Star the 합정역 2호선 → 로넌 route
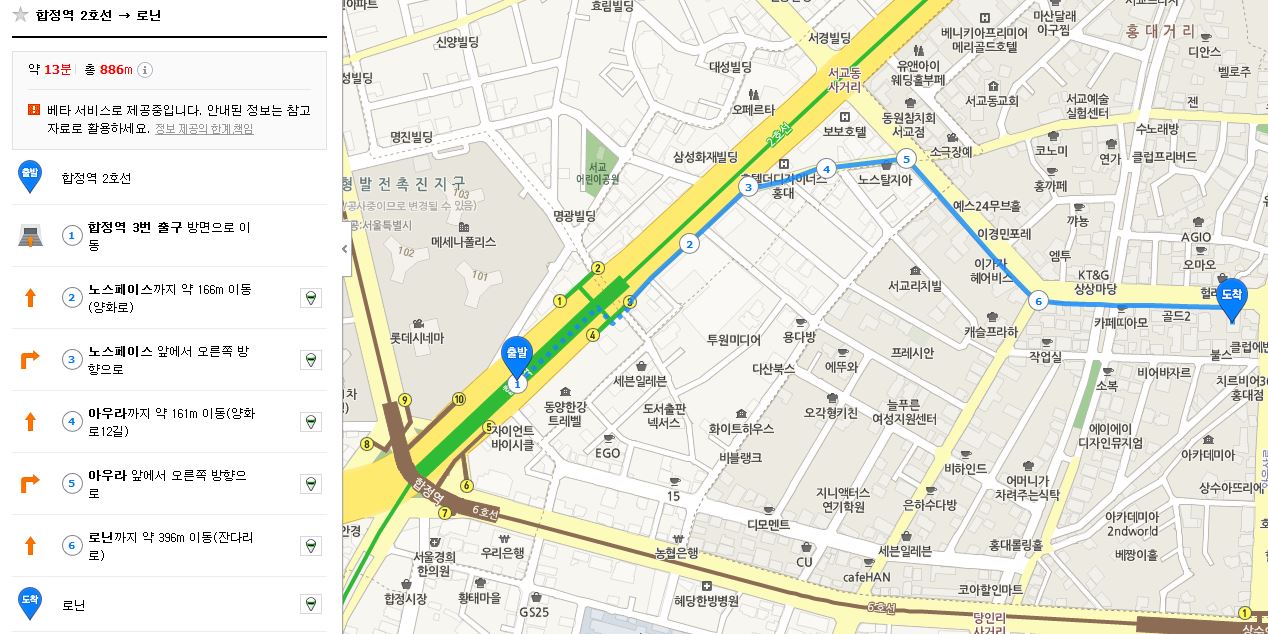This screenshot has height=634, width=1268. (x=21, y=15)
